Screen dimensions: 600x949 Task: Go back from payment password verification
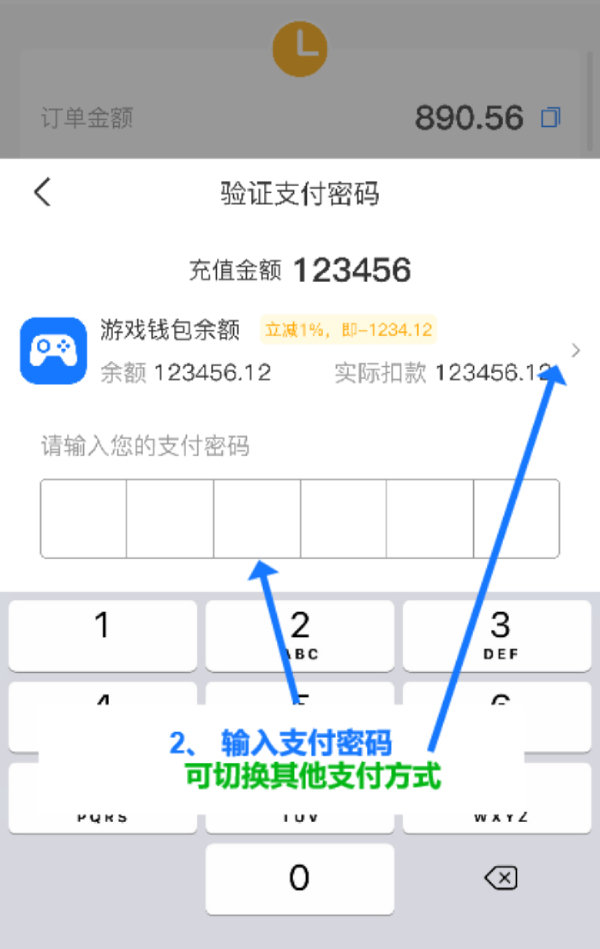point(42,192)
